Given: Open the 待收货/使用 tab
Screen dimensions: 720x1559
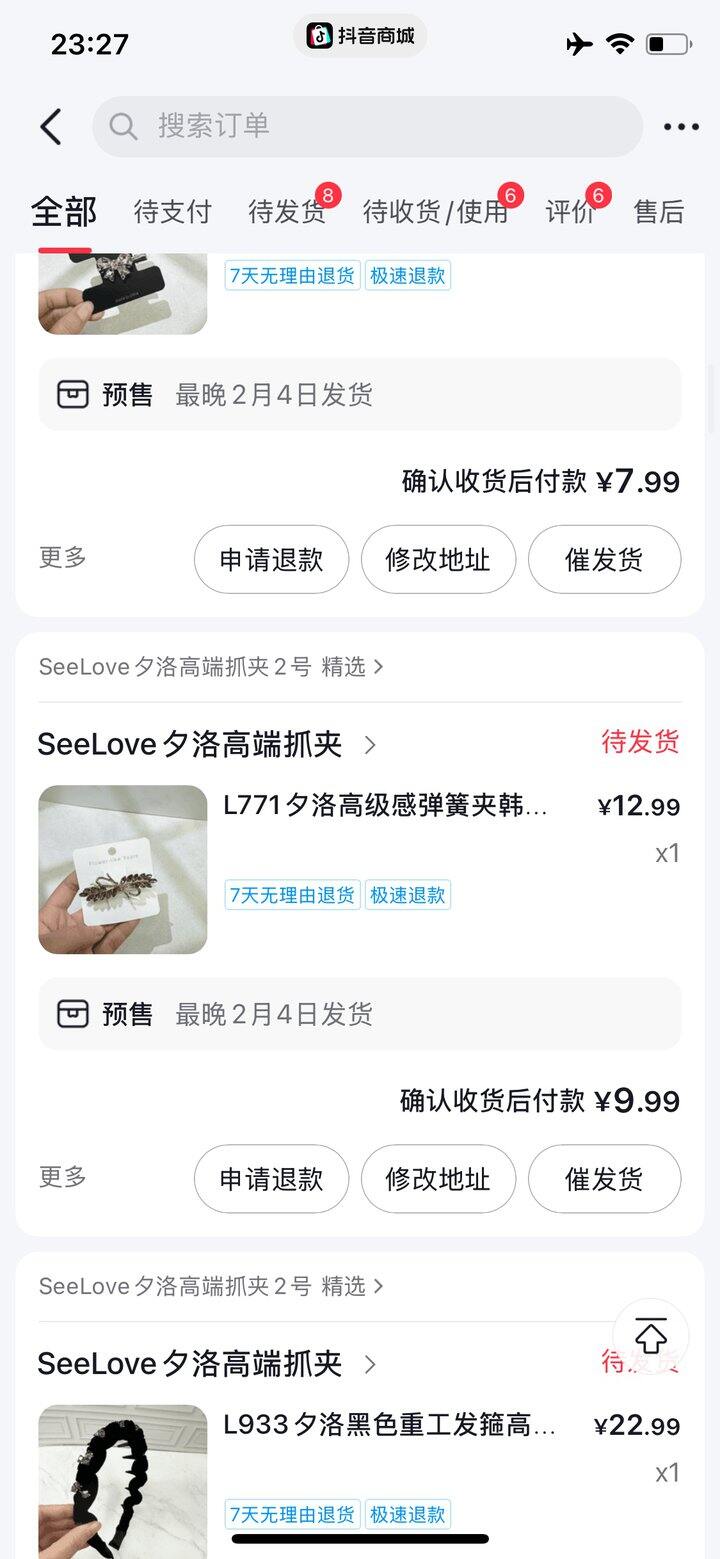Looking at the screenshot, I should tap(436, 212).
